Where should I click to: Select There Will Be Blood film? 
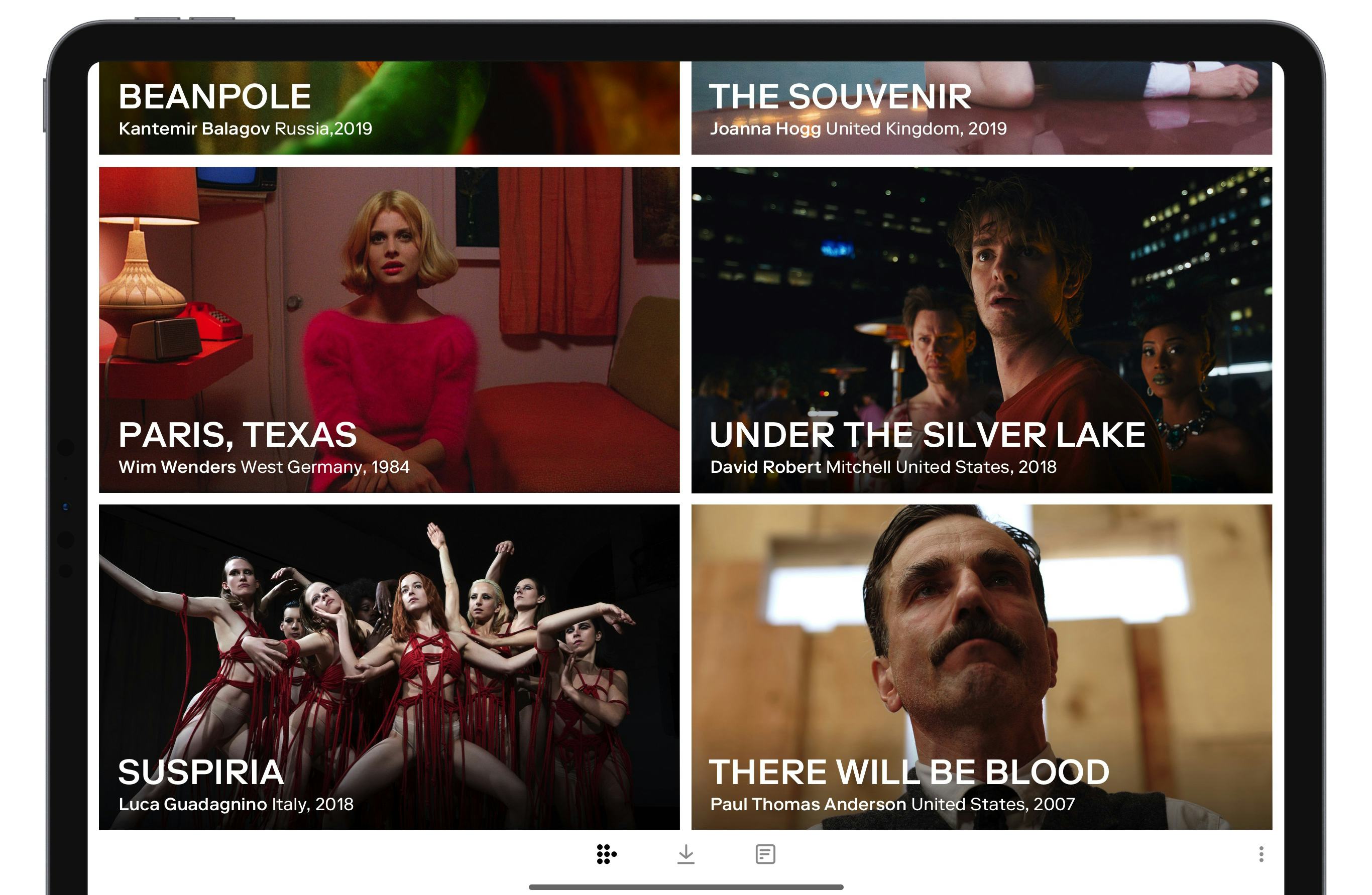(x=981, y=667)
